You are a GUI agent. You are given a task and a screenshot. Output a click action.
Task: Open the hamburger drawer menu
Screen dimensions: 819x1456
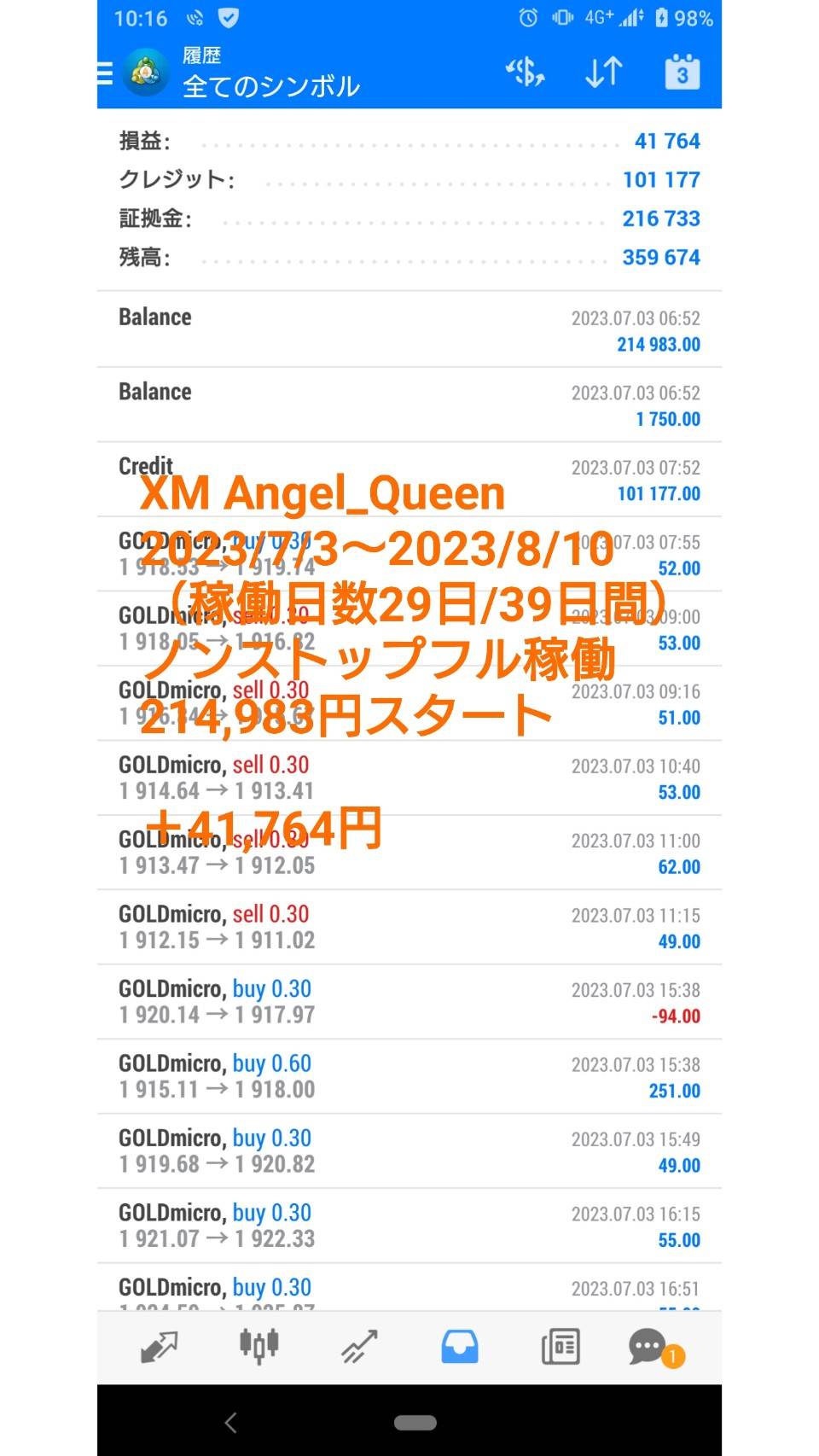[x=105, y=73]
